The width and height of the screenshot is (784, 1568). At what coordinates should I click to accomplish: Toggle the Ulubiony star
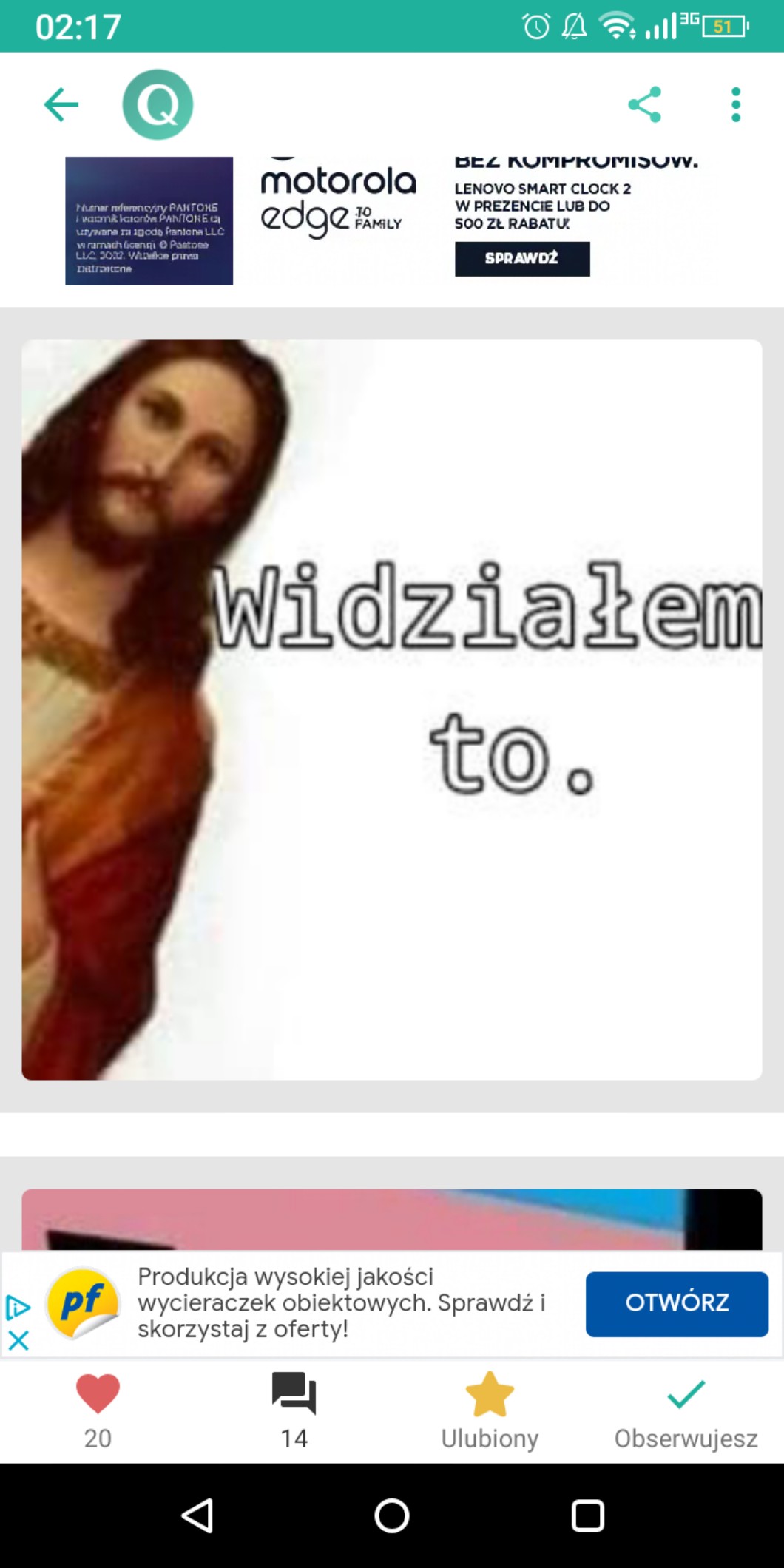coord(490,1394)
